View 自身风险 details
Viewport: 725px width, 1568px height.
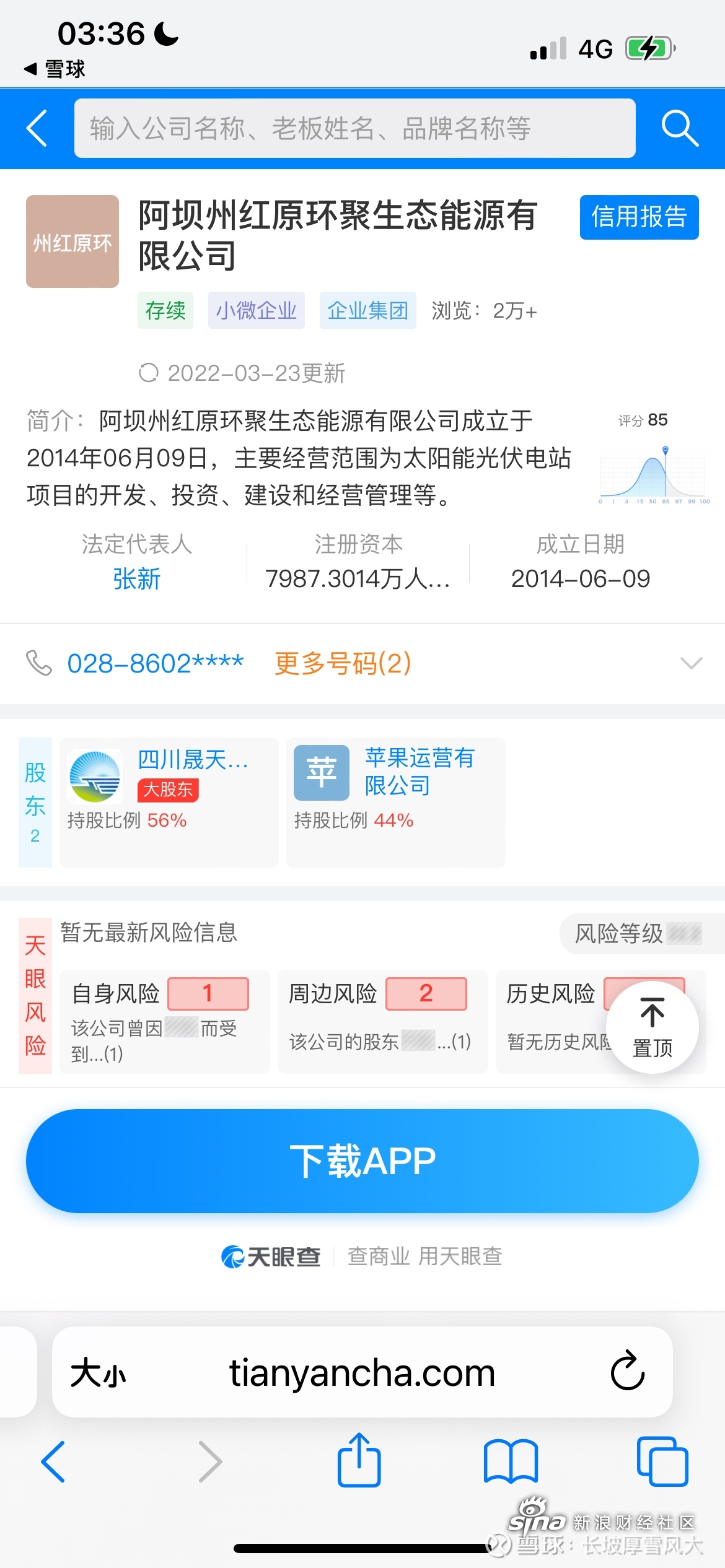pos(164,1021)
